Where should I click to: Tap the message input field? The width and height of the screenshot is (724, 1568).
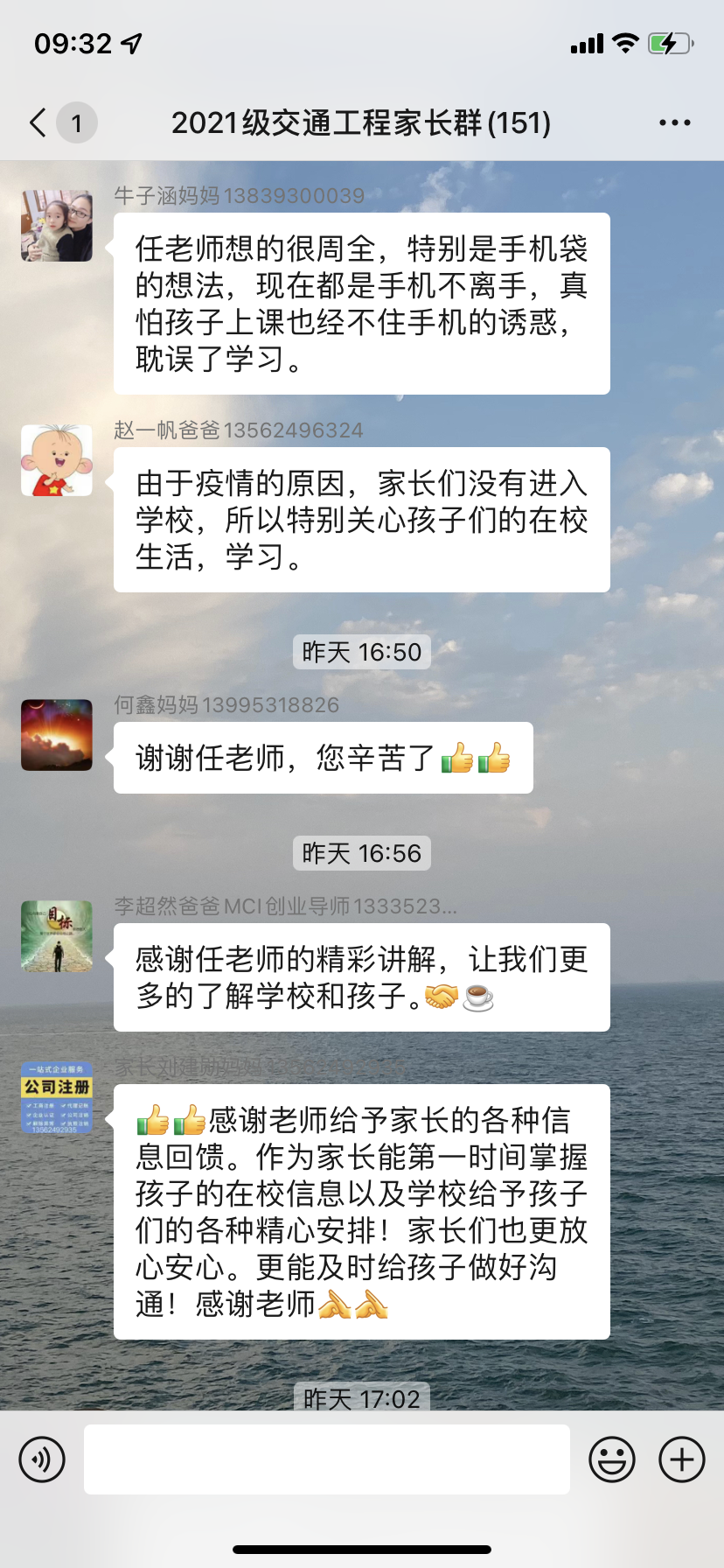327,1459
